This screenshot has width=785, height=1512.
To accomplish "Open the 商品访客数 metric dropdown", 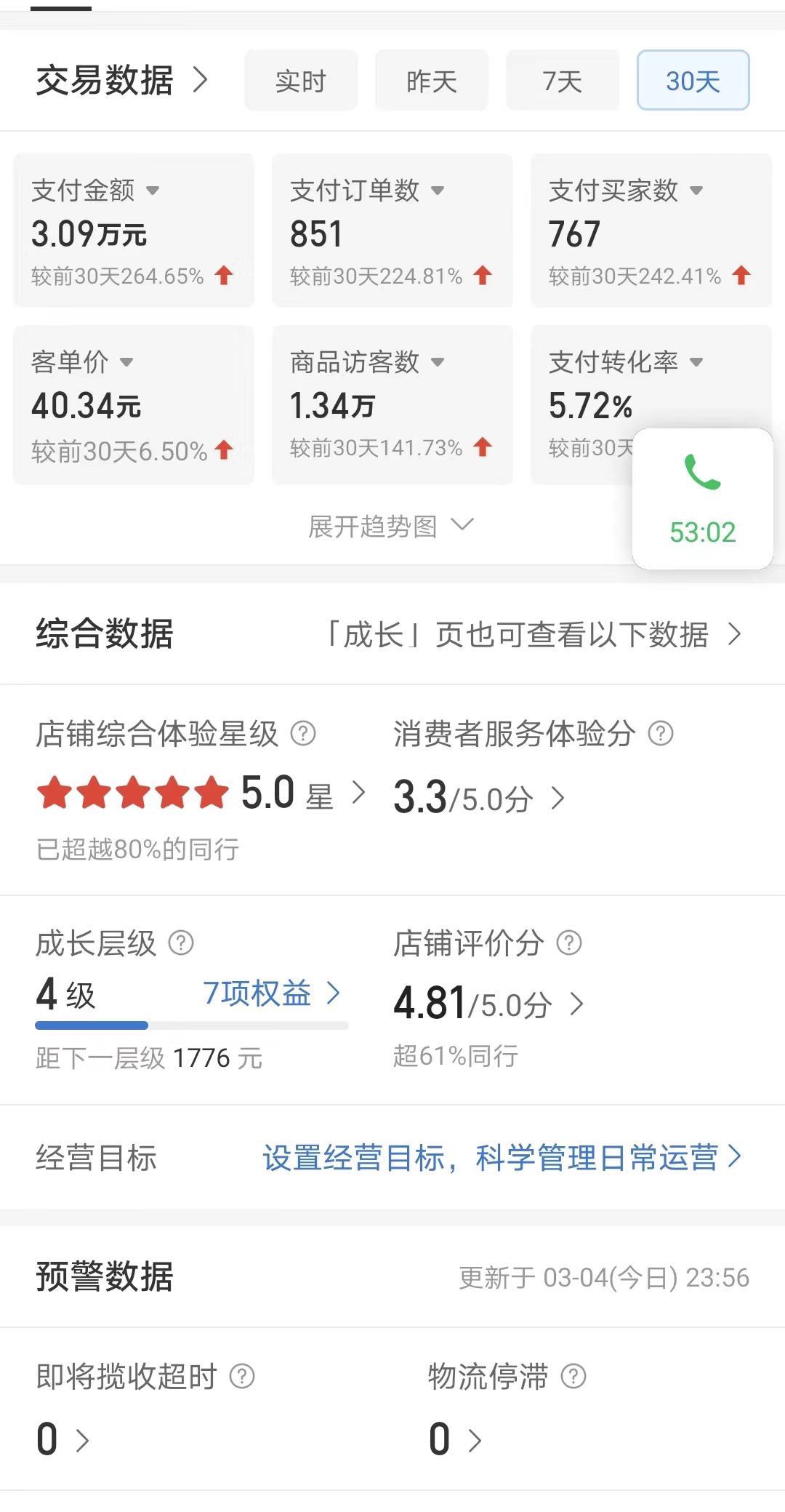I will (438, 362).
